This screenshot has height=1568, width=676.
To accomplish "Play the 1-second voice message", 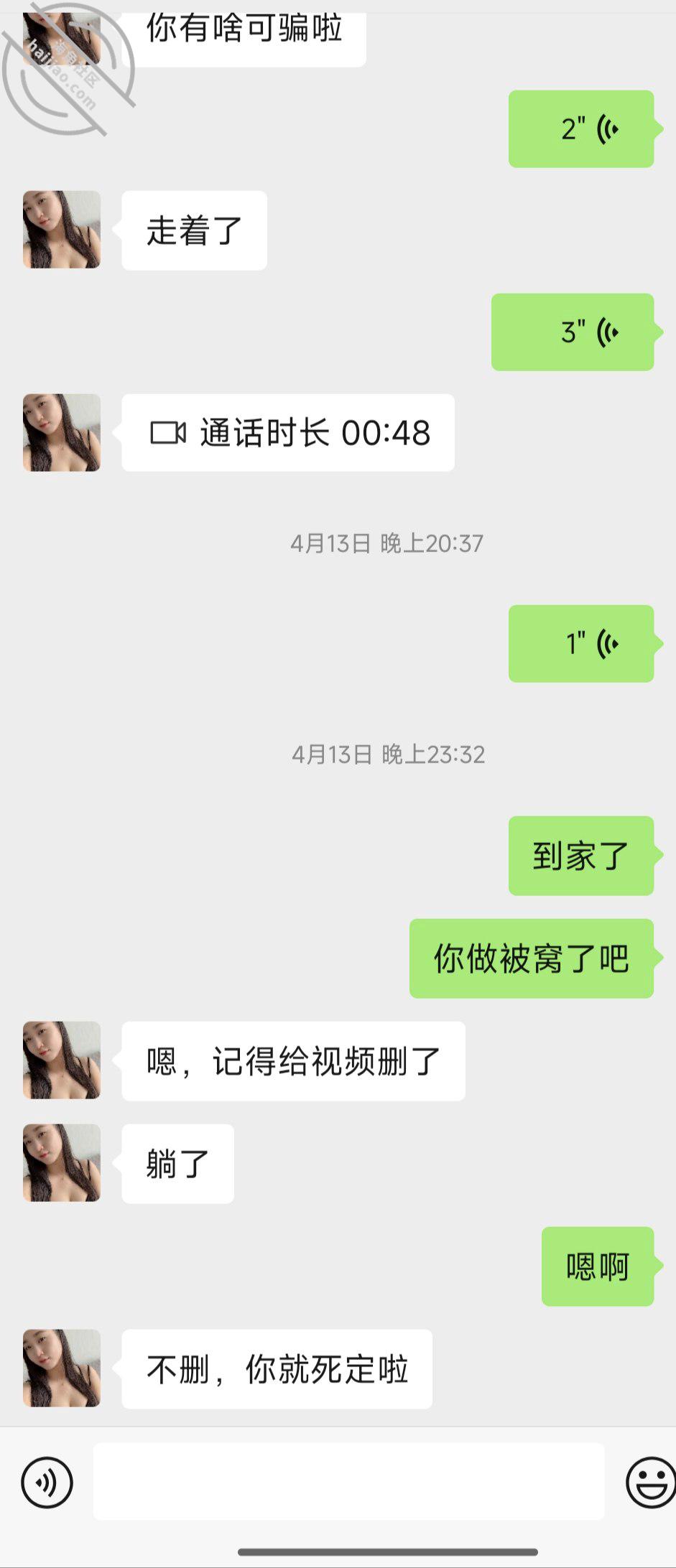I will click(x=580, y=643).
